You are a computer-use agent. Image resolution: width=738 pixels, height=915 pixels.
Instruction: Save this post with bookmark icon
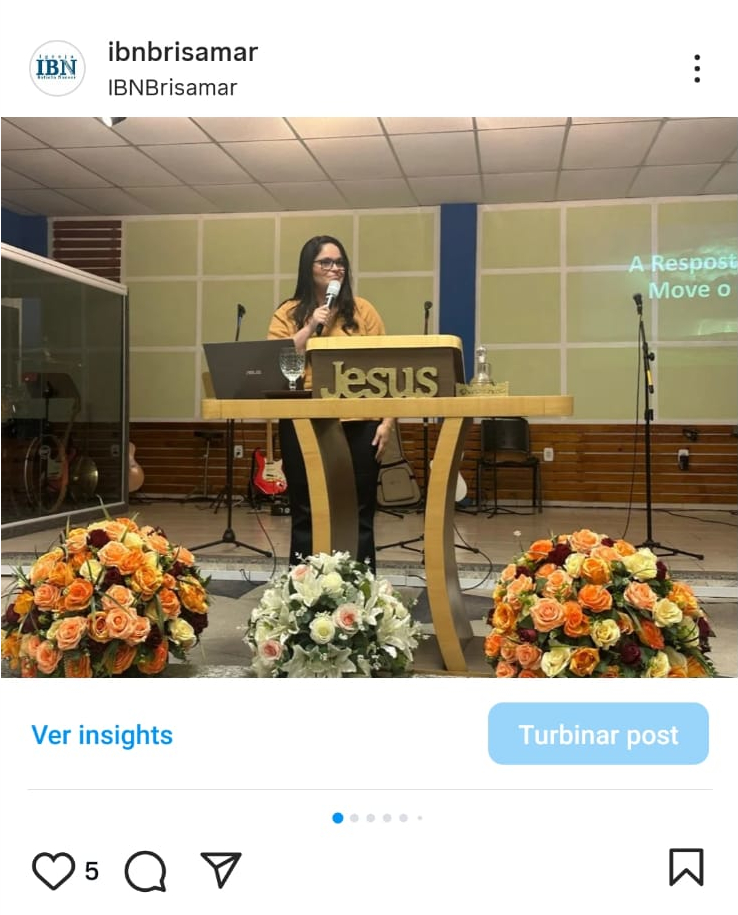pos(686,867)
